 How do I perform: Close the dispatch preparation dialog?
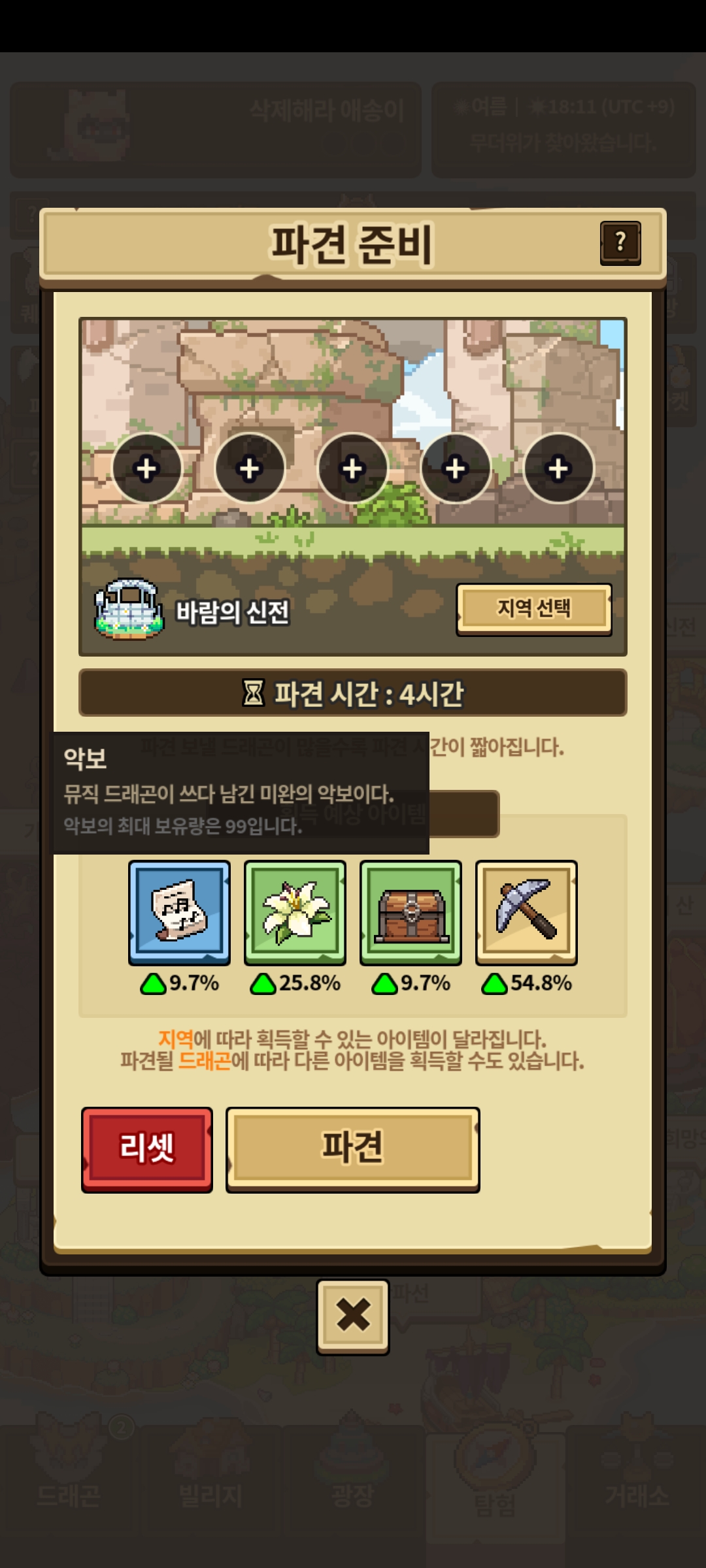(353, 1317)
